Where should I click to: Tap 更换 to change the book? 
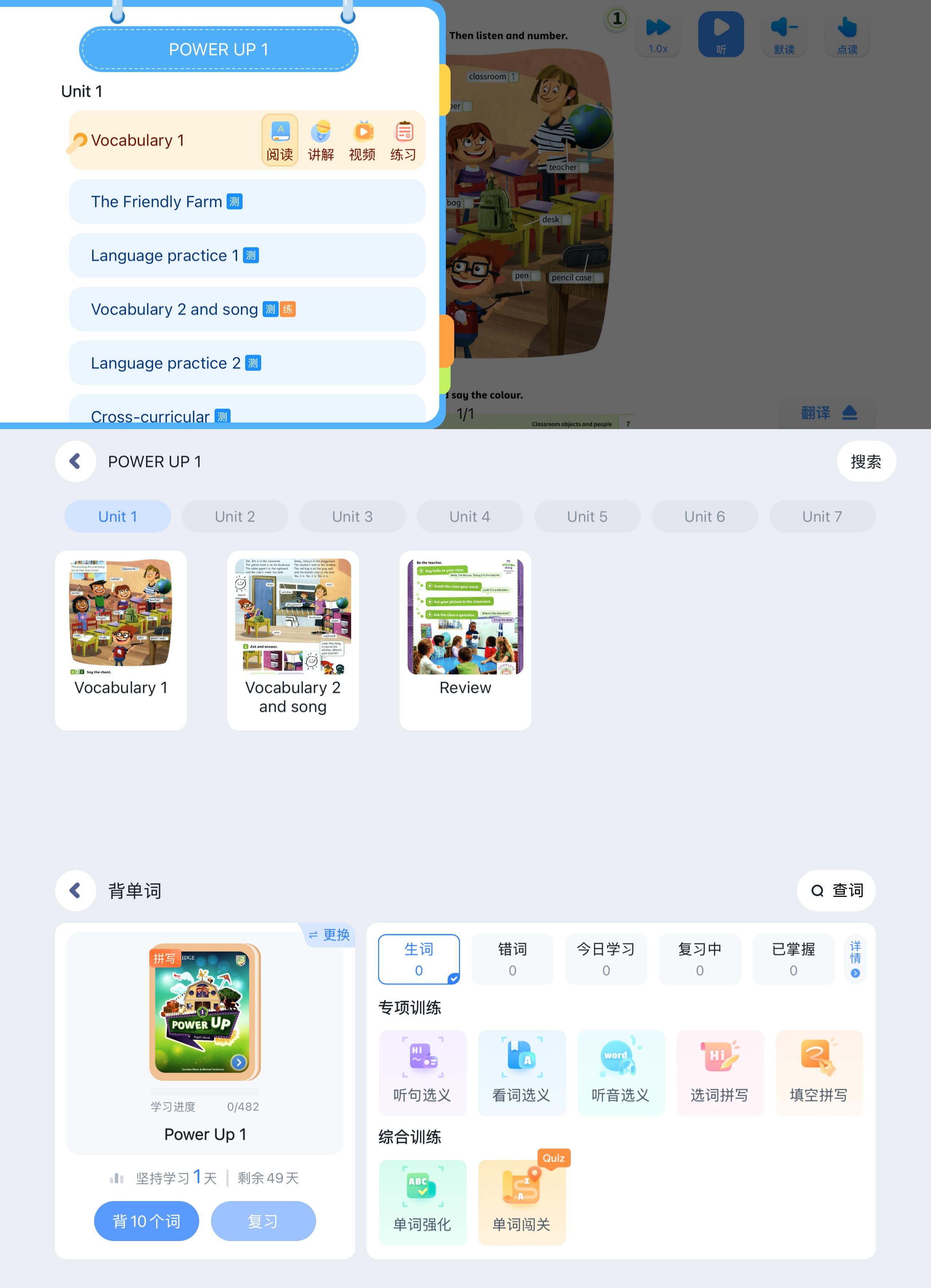coord(330,935)
